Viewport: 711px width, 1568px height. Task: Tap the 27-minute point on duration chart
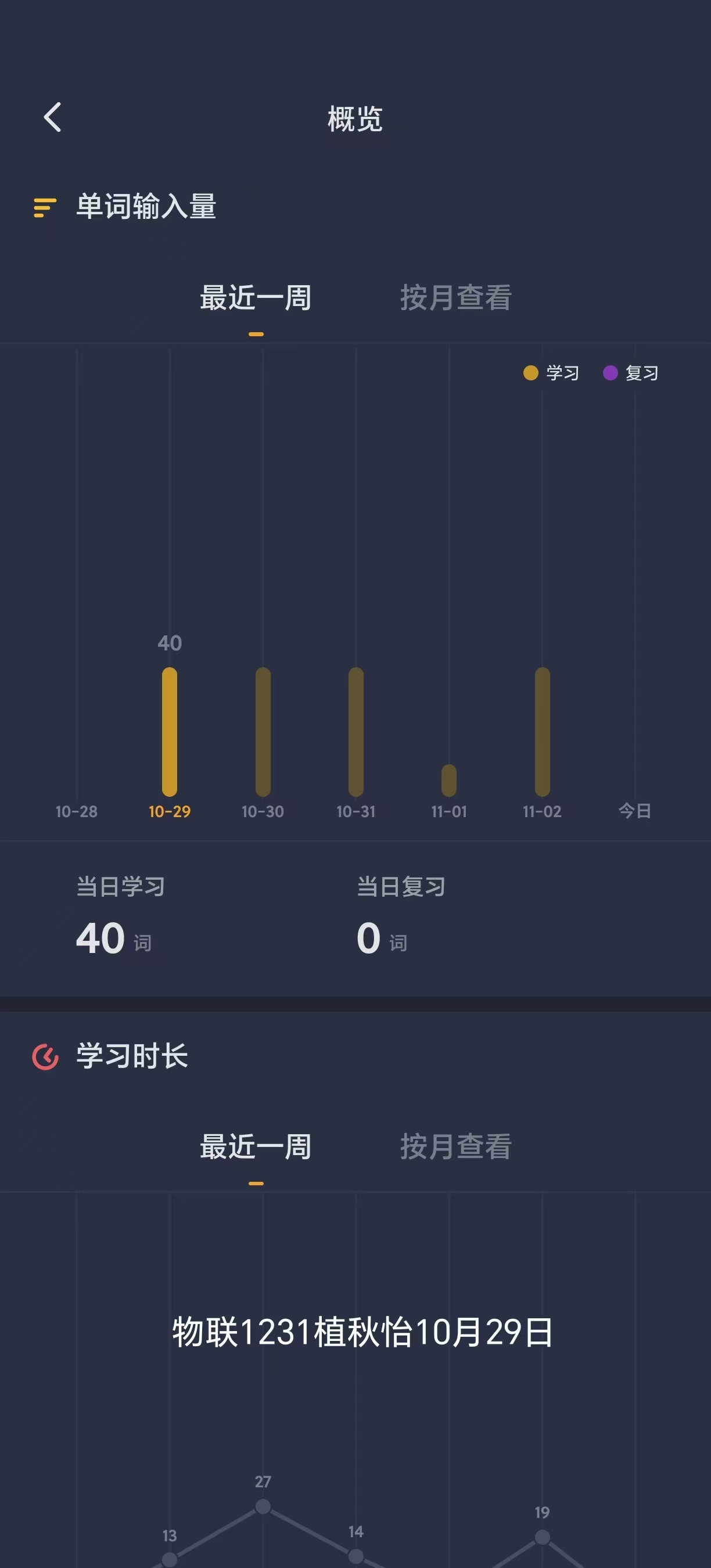[x=263, y=1506]
